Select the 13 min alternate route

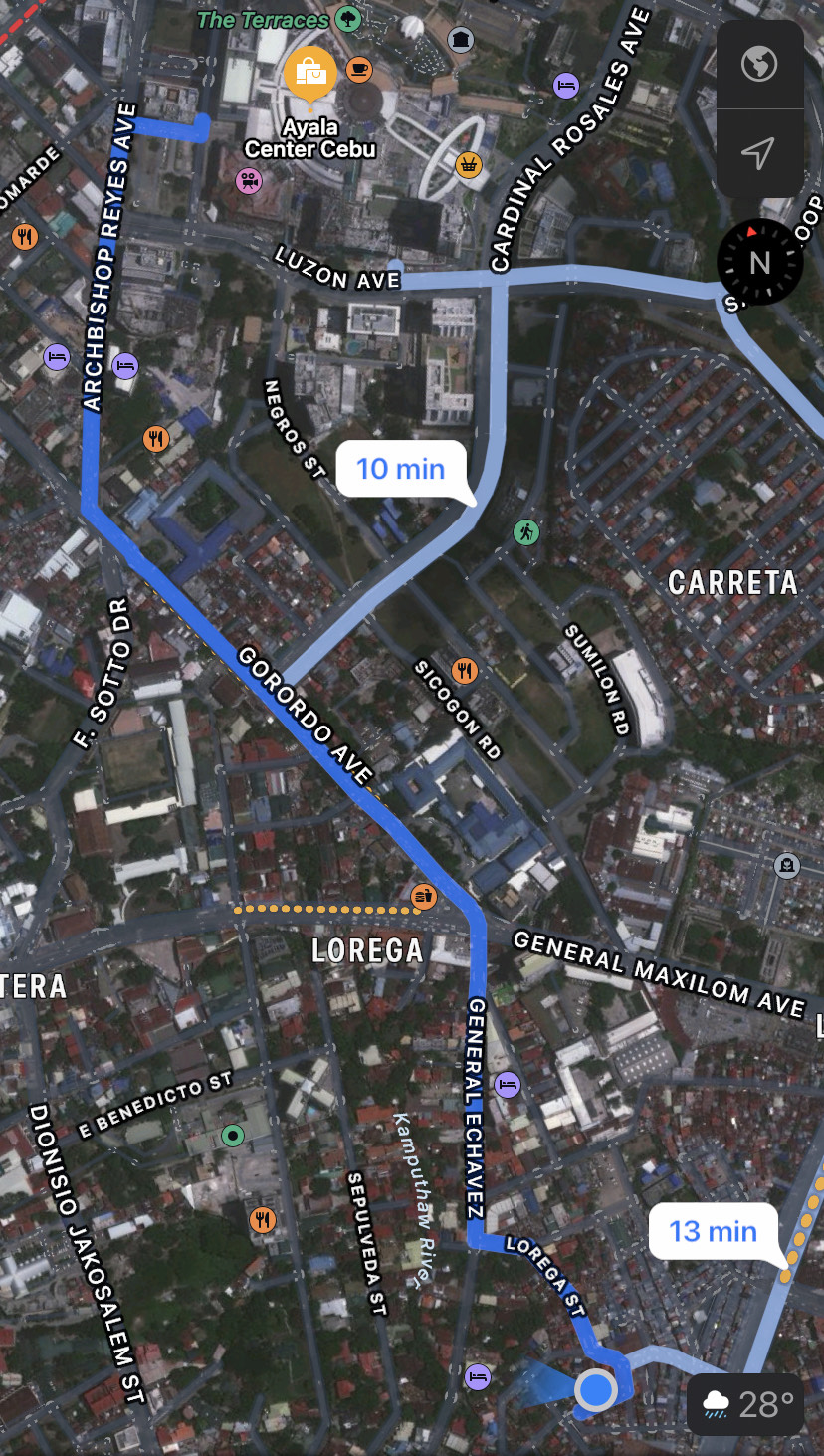point(713,1231)
